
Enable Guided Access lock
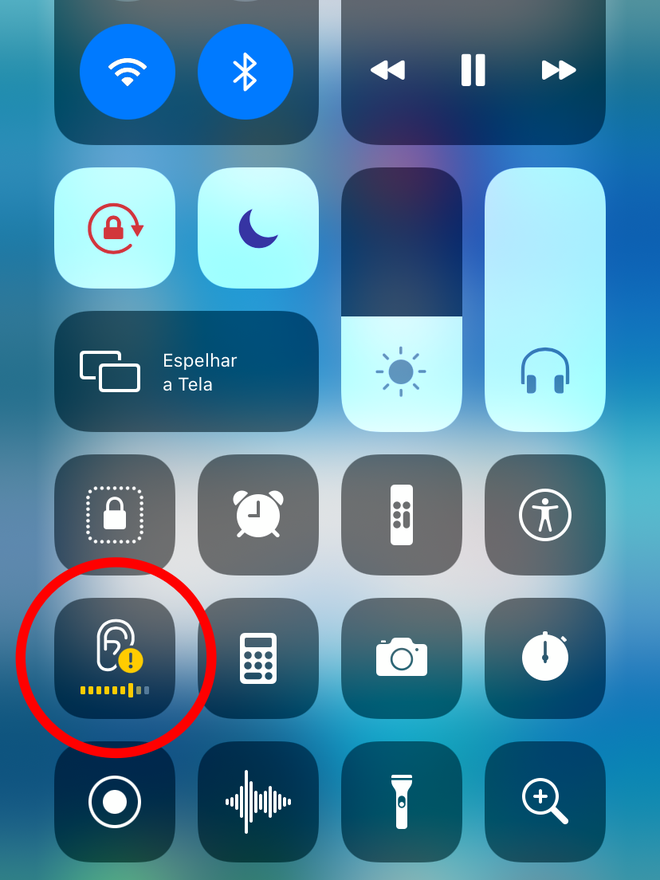click(115, 515)
